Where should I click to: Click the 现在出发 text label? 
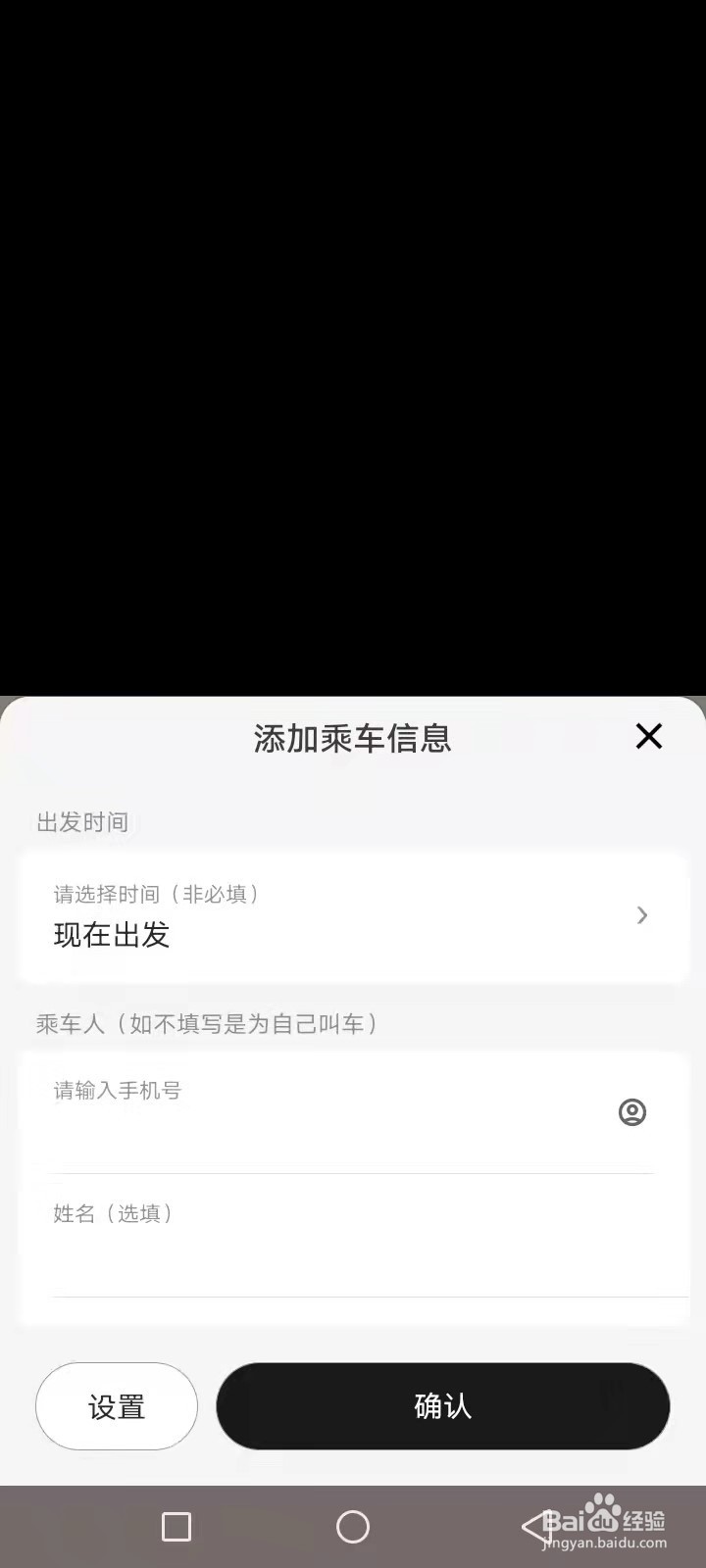(111, 934)
